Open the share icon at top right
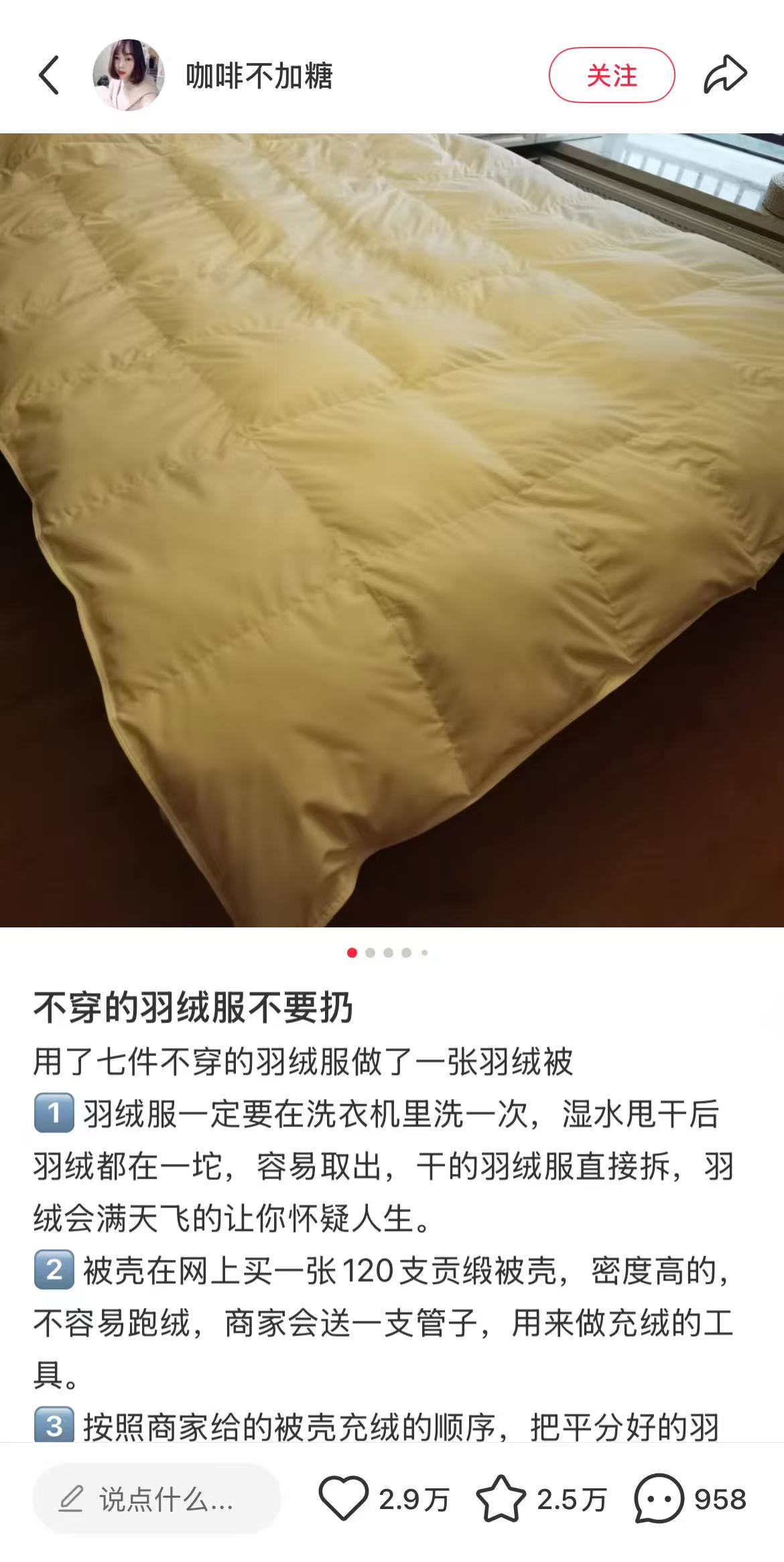The image size is (784, 1562). 726,74
